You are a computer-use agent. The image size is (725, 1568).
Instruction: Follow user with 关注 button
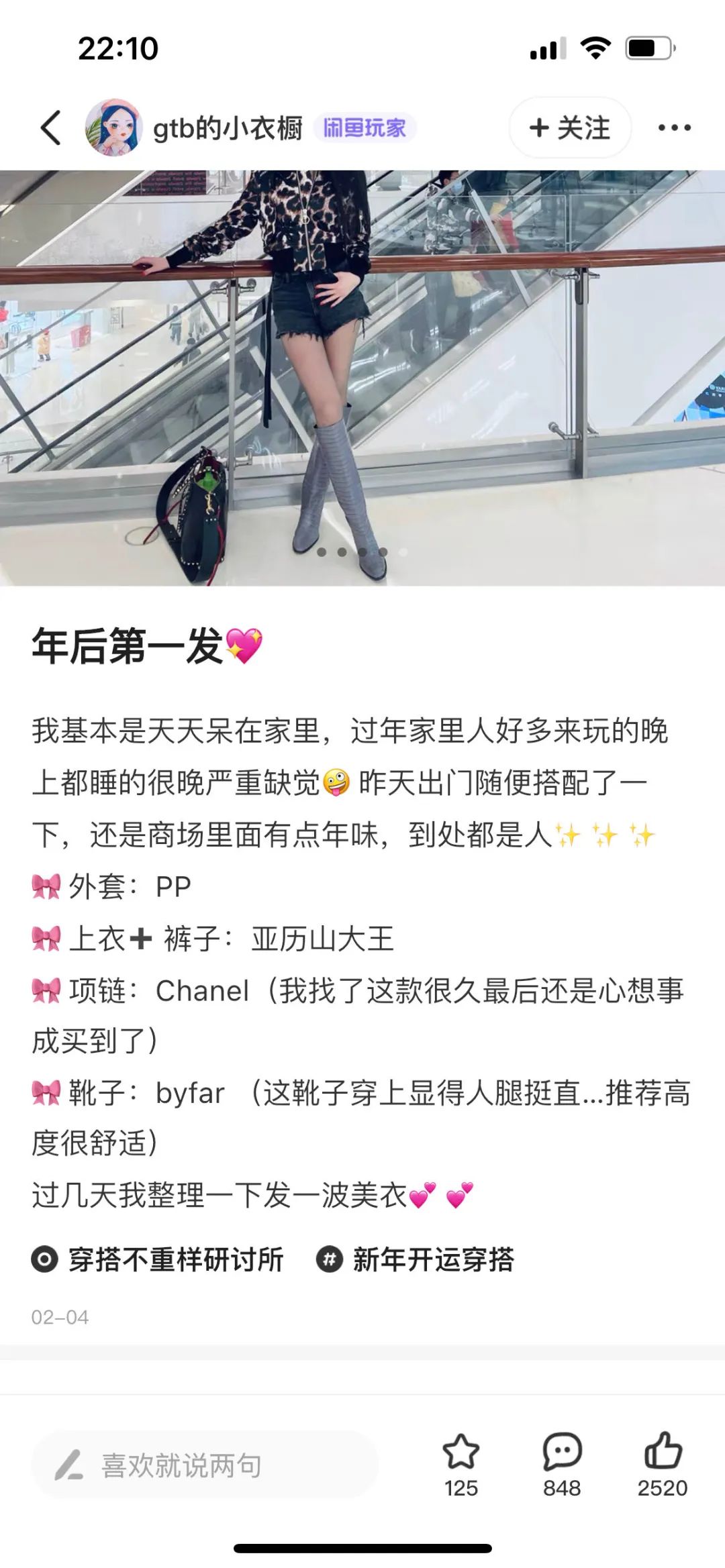coord(570,127)
